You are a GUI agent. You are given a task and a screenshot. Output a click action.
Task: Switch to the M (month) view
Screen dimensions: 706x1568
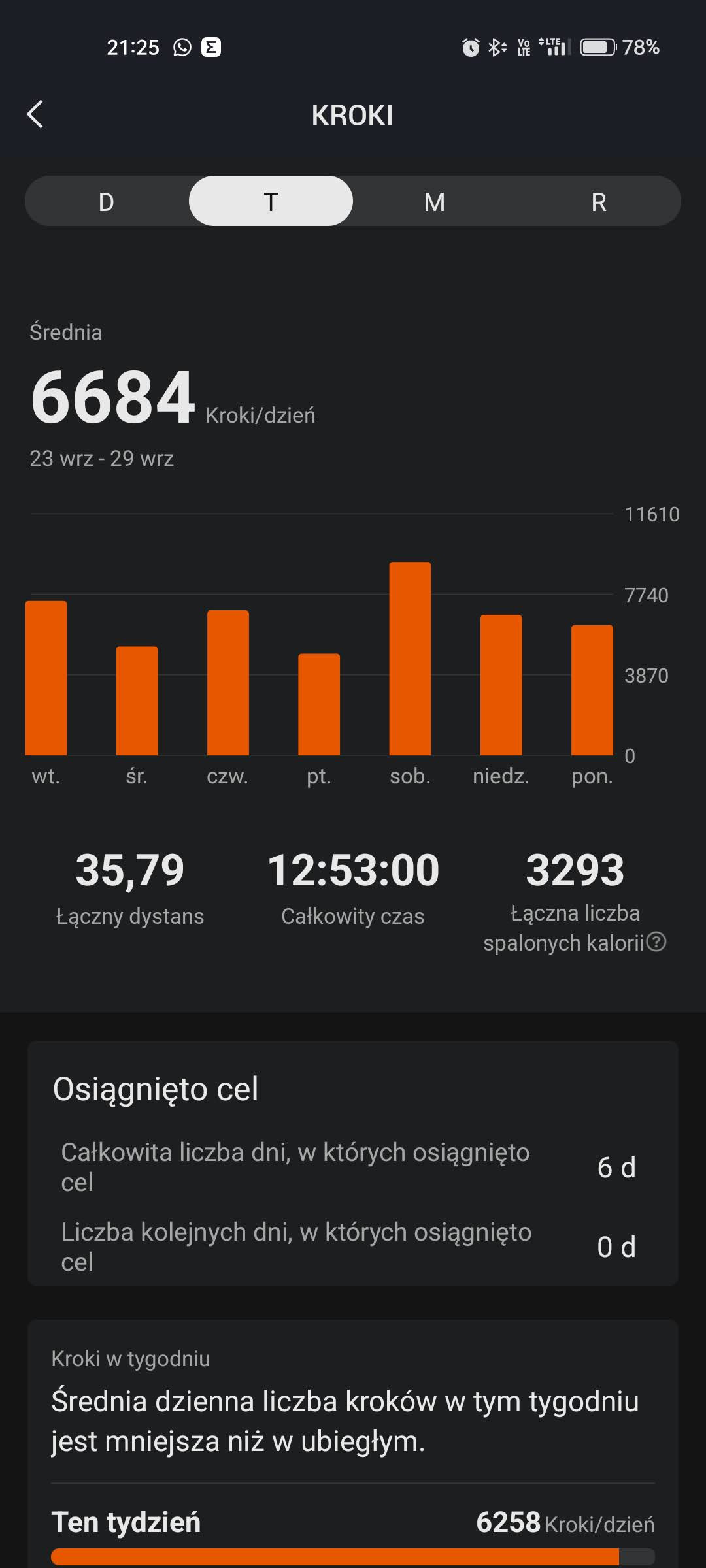point(435,202)
